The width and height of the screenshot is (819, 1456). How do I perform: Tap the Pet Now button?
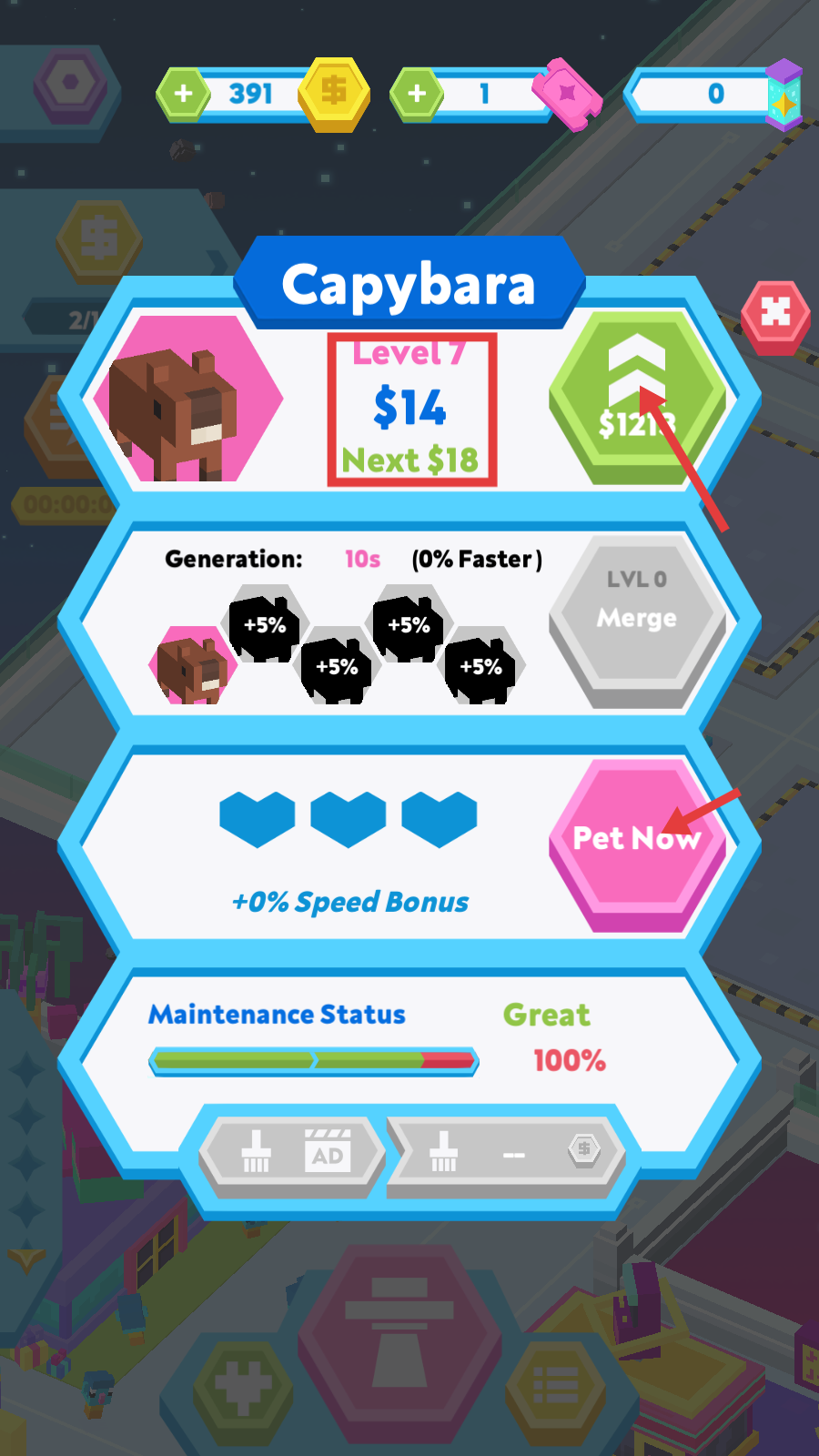tap(637, 839)
